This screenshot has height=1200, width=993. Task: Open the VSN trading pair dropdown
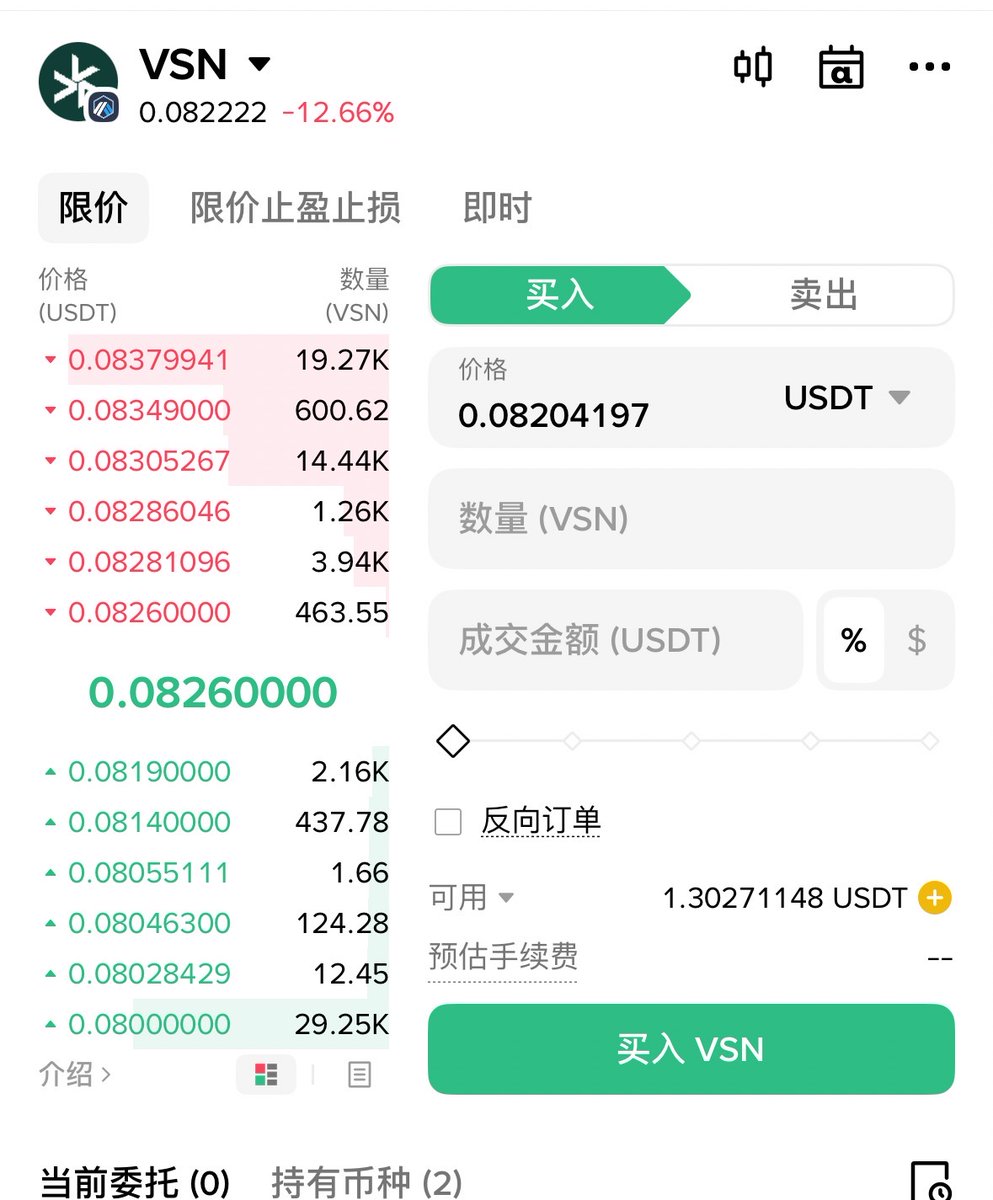click(258, 65)
